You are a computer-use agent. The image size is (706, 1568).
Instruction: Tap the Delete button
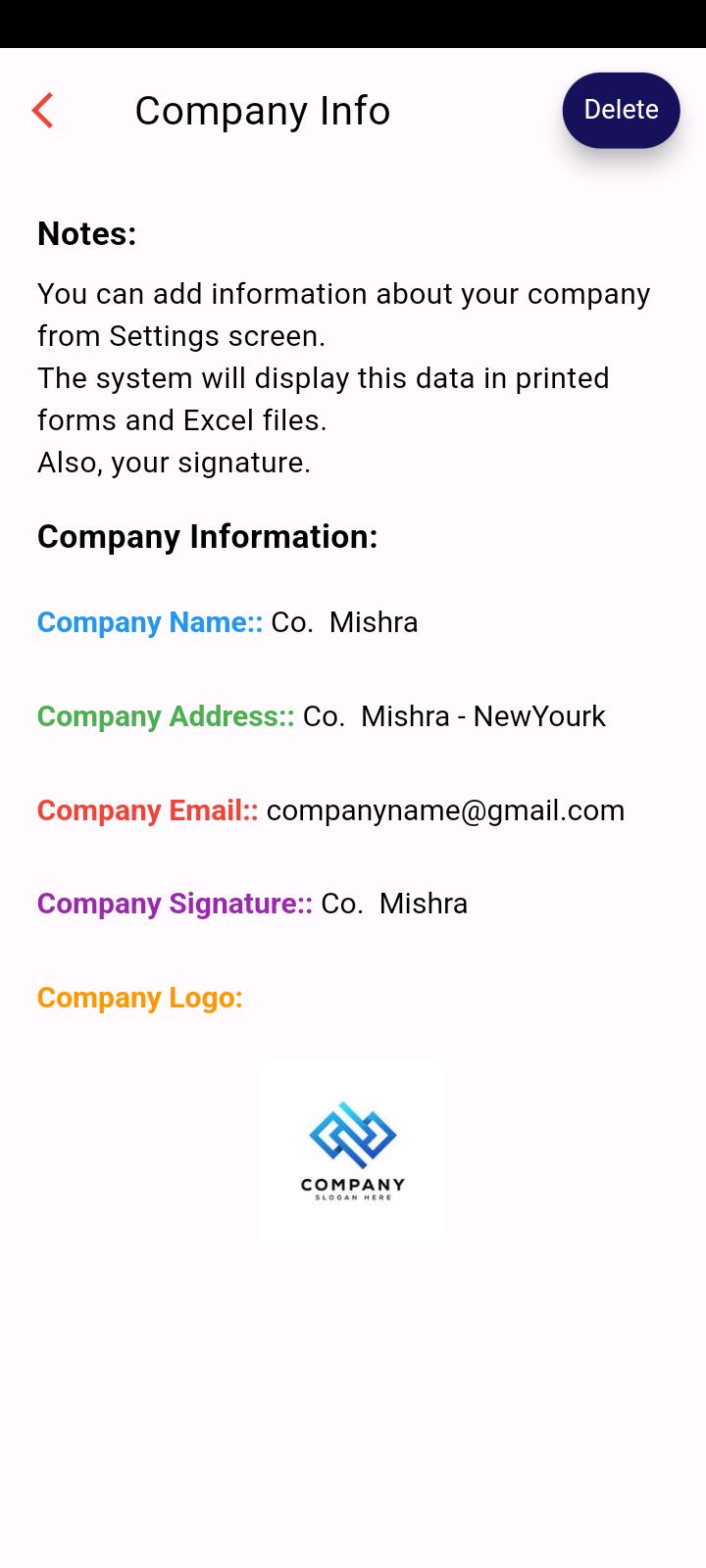click(621, 110)
